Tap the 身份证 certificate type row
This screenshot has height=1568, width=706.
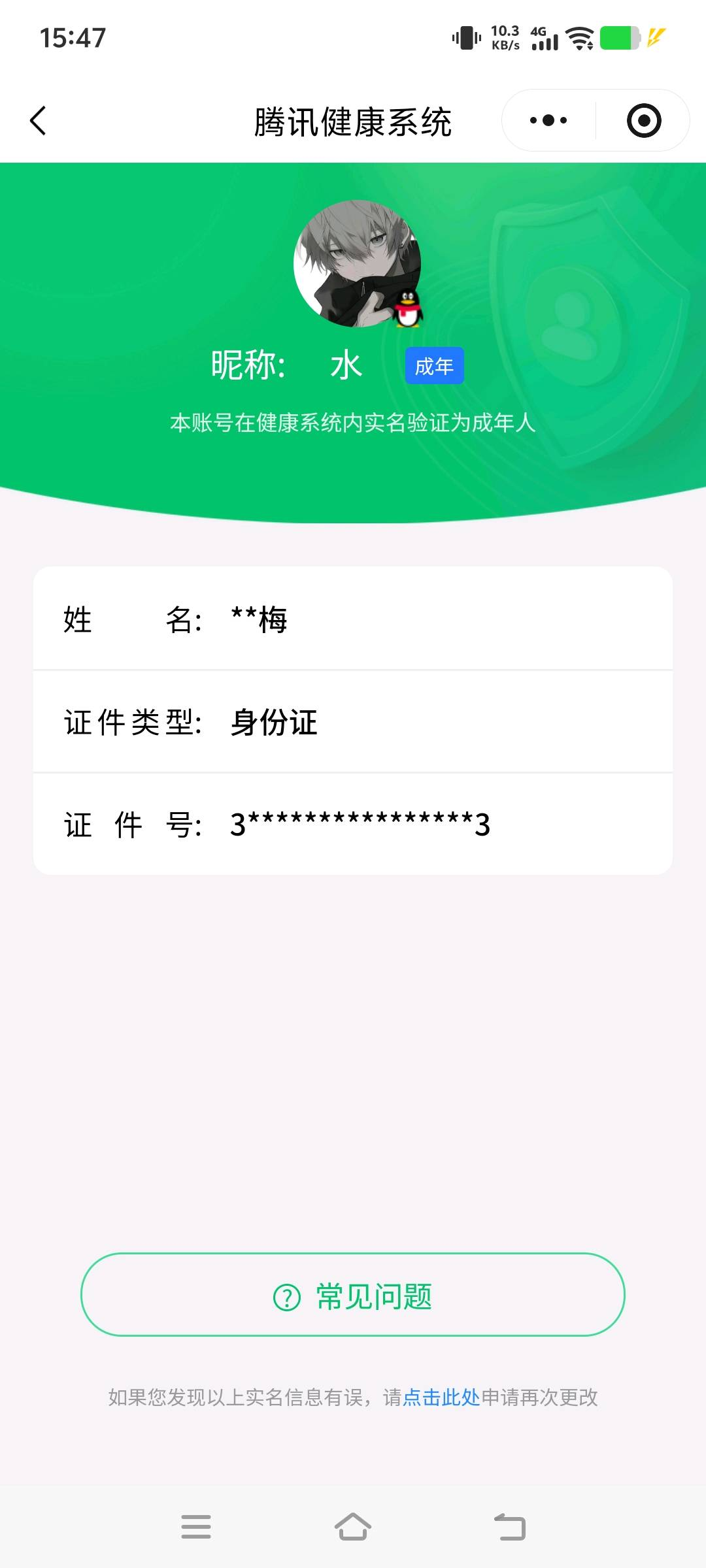tap(353, 724)
